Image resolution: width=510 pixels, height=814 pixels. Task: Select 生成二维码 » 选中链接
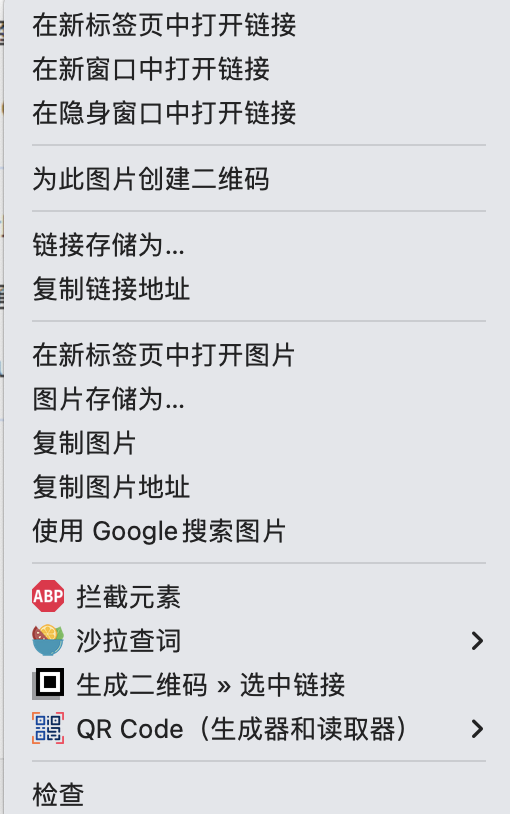[258, 685]
